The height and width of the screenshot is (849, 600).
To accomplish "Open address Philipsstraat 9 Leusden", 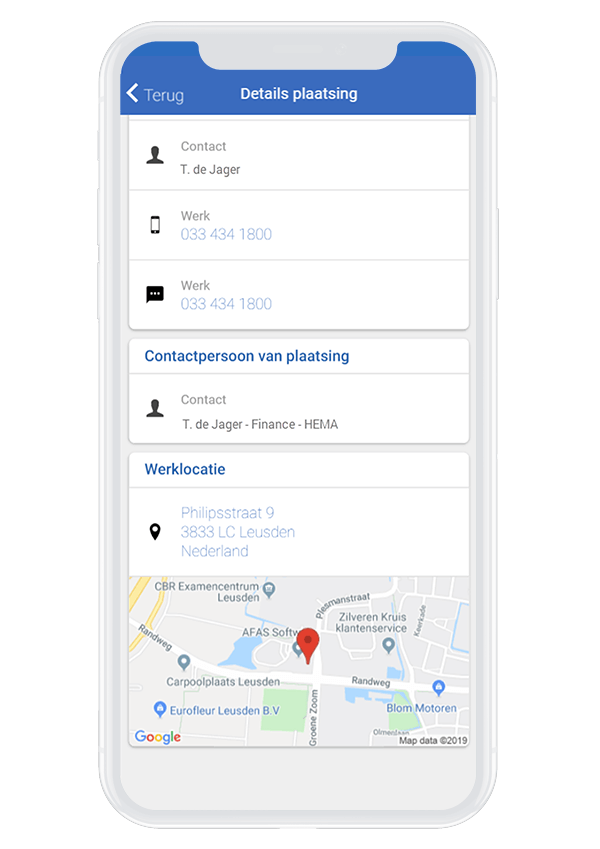I will 238,532.
